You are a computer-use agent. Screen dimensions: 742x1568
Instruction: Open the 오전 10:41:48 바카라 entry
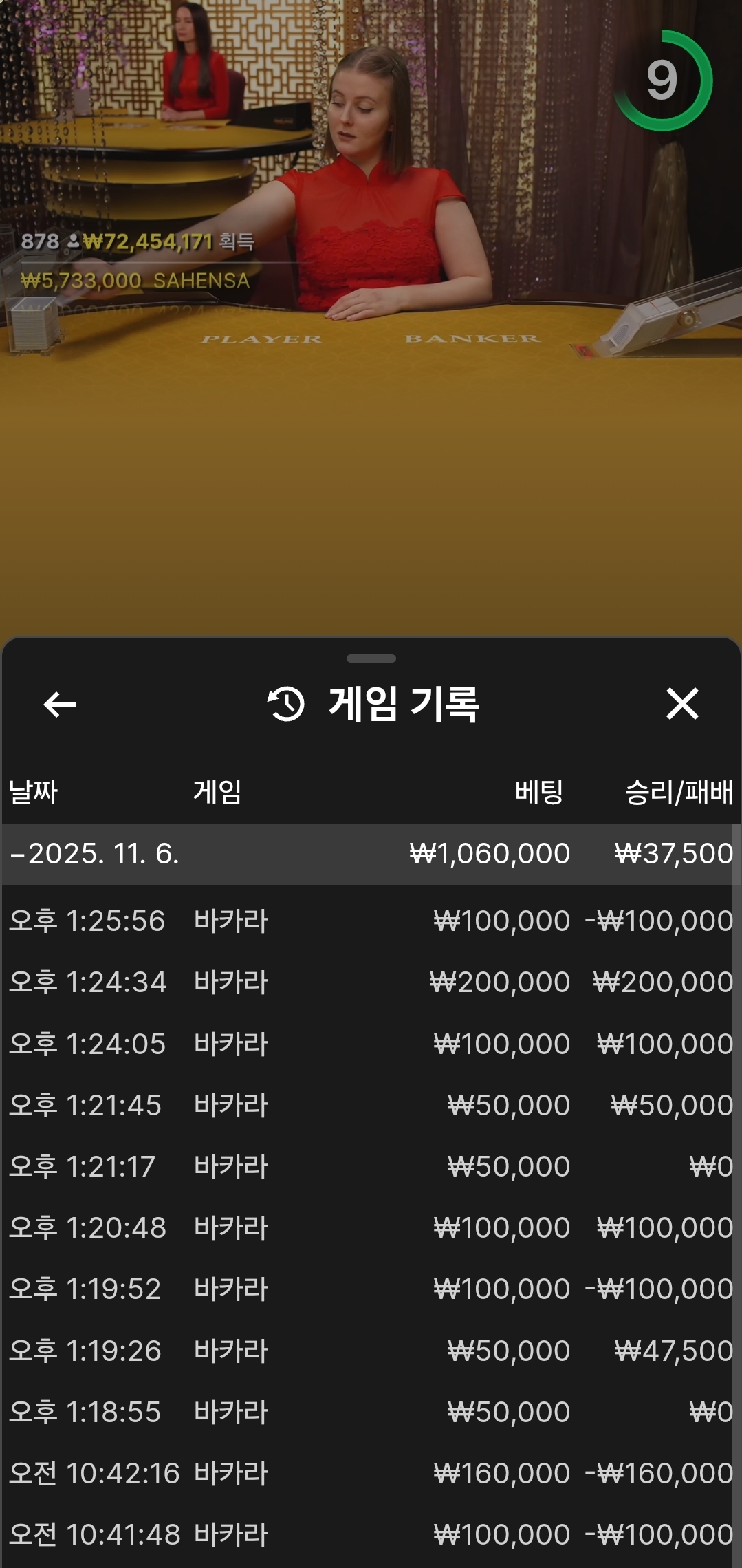pyautogui.click(x=370, y=1534)
